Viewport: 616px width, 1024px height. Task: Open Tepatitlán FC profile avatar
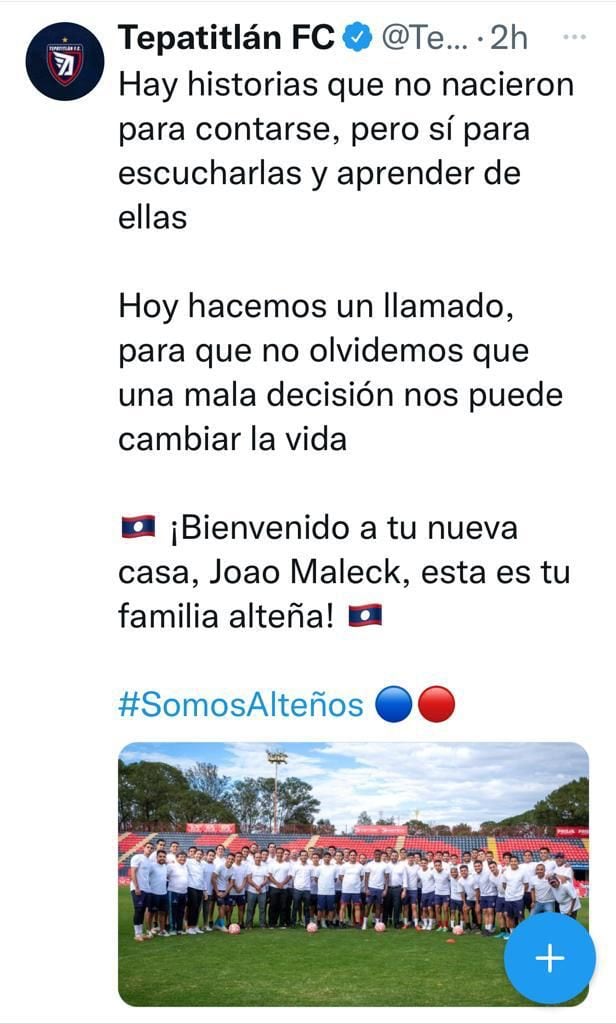pos(64,60)
